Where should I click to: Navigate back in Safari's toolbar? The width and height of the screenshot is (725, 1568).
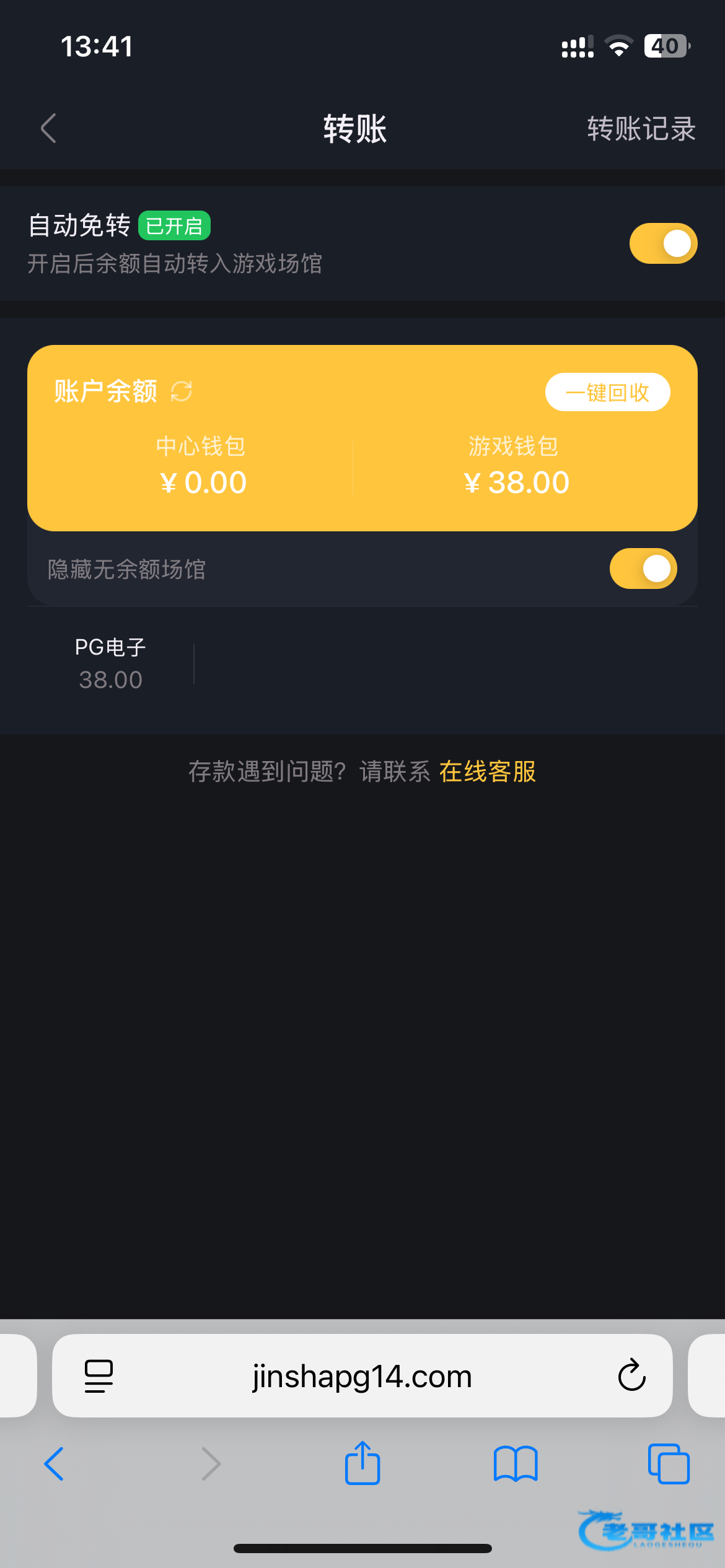pyautogui.click(x=54, y=1464)
